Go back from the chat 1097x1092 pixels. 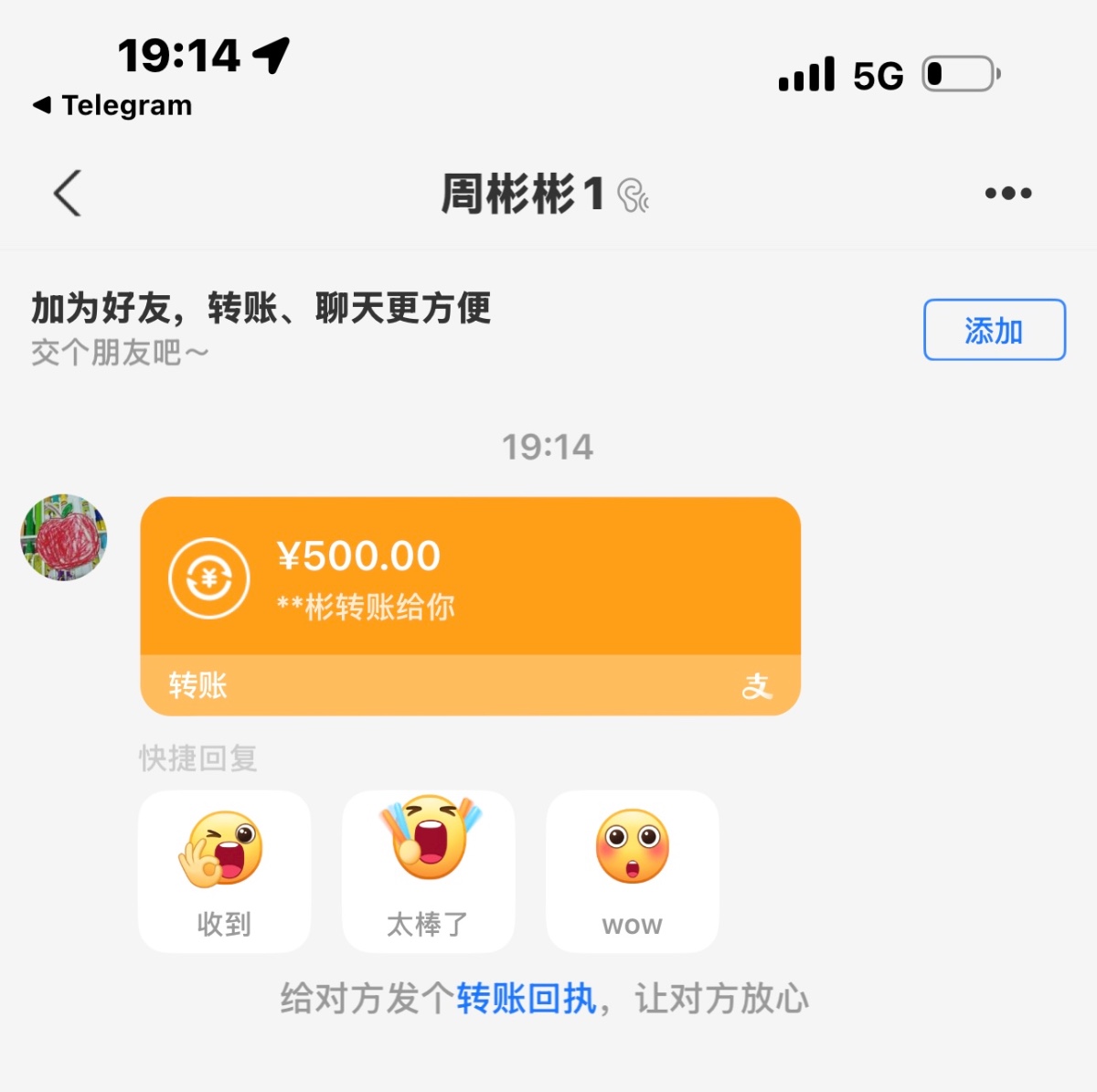pos(68,193)
